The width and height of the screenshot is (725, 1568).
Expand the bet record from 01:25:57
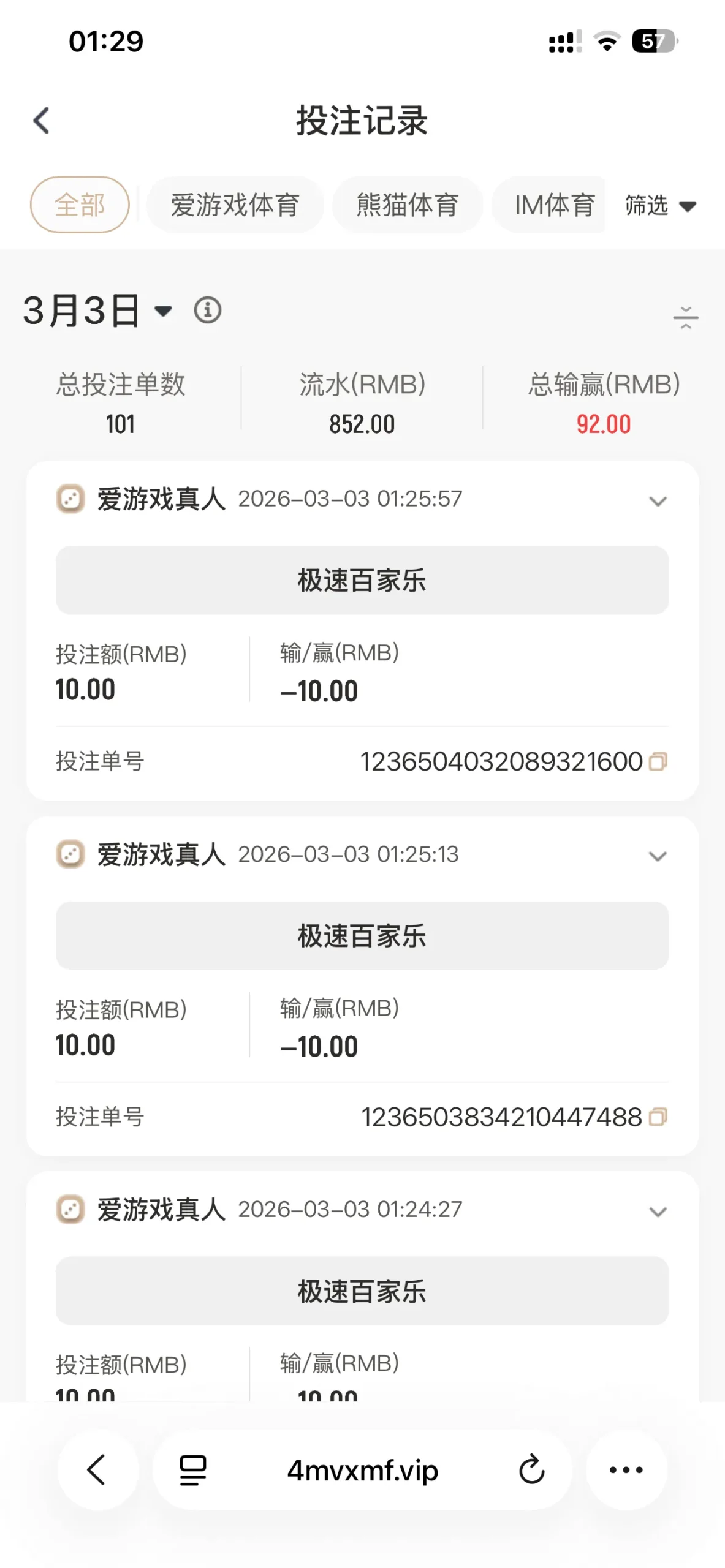click(658, 501)
